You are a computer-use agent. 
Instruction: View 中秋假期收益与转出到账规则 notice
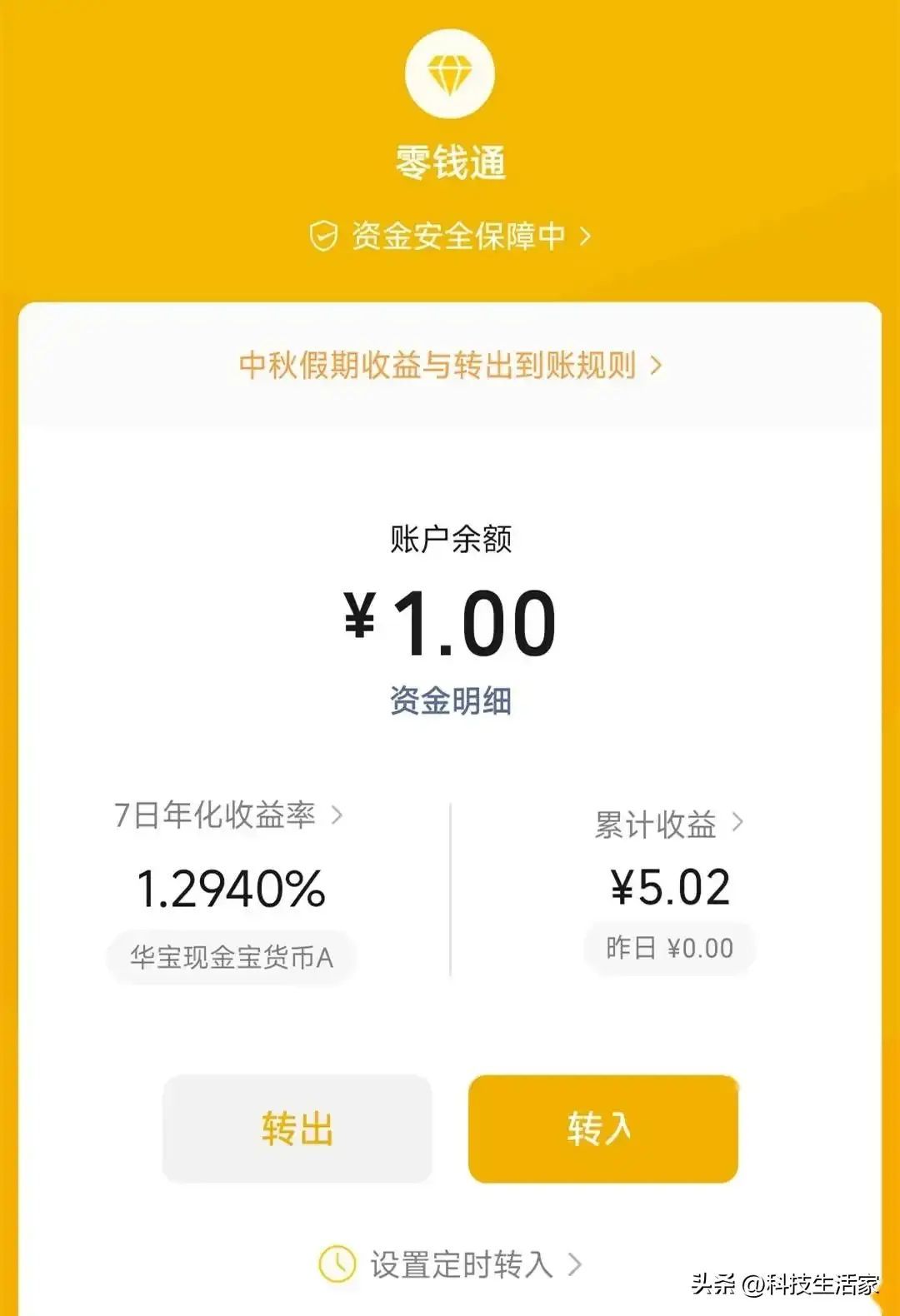point(450,365)
